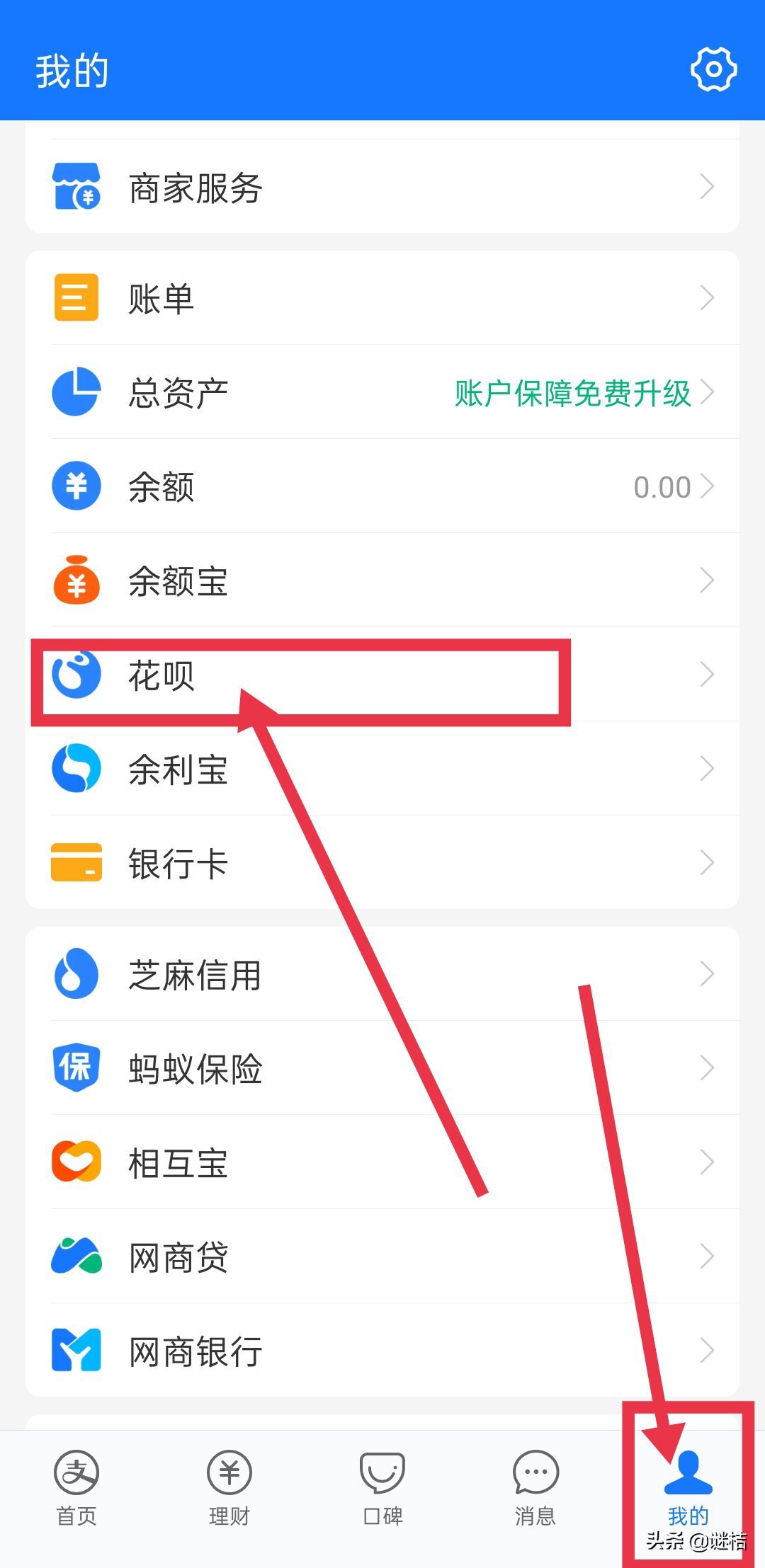Select the 芝麻信用 credit icon
The image size is (765, 1568).
pos(76,973)
